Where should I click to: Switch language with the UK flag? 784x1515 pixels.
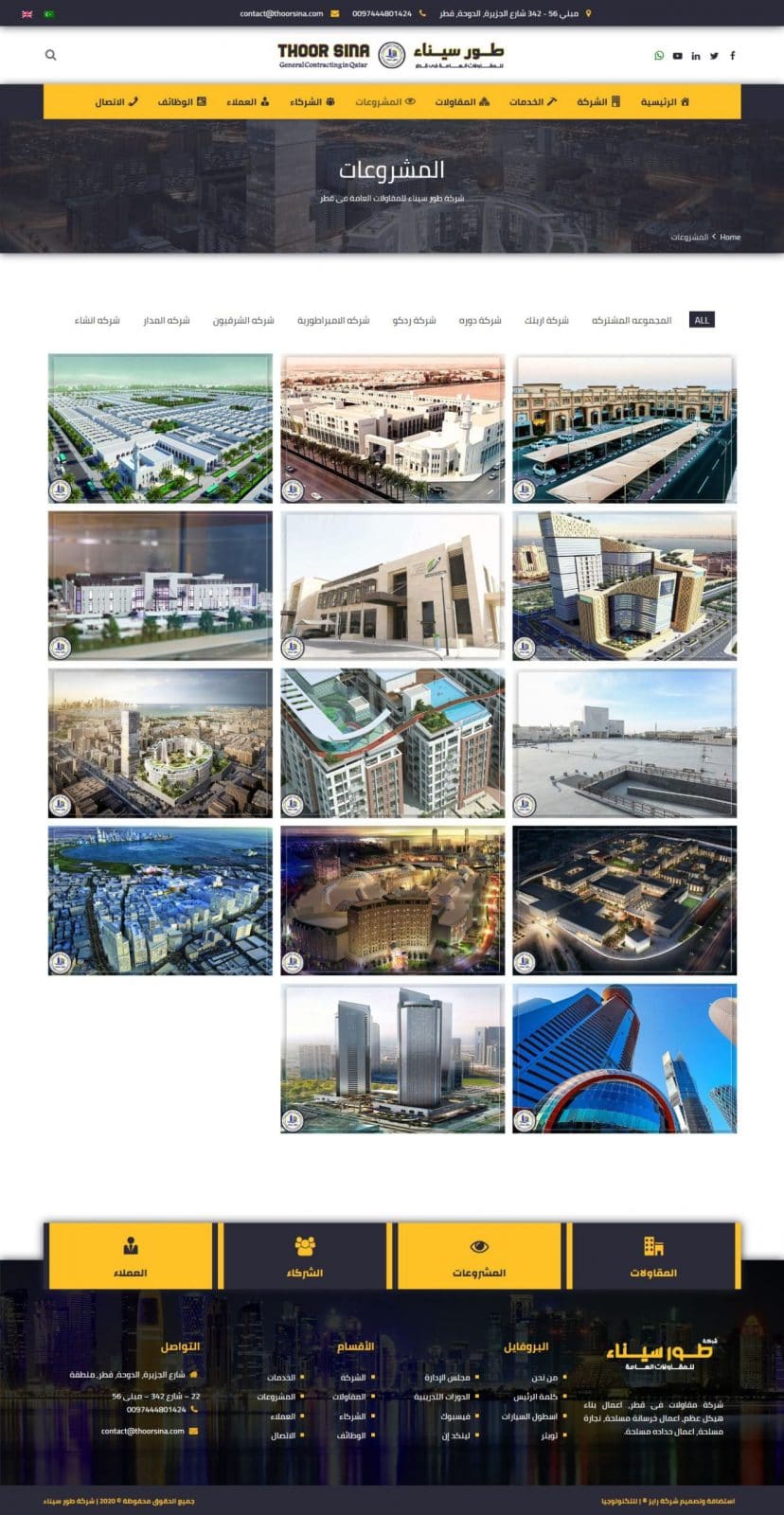pyautogui.click(x=27, y=14)
